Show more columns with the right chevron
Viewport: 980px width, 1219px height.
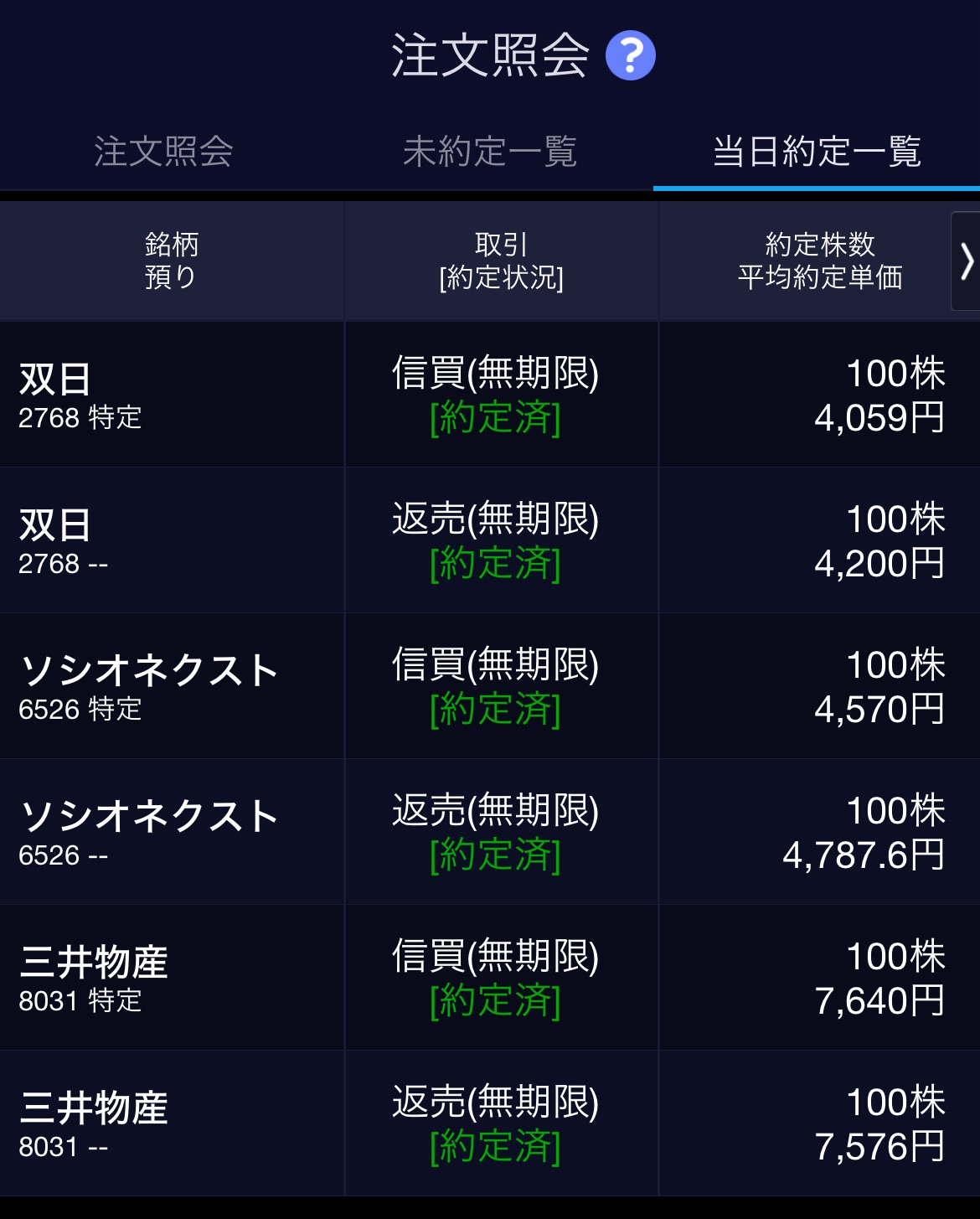tap(966, 261)
